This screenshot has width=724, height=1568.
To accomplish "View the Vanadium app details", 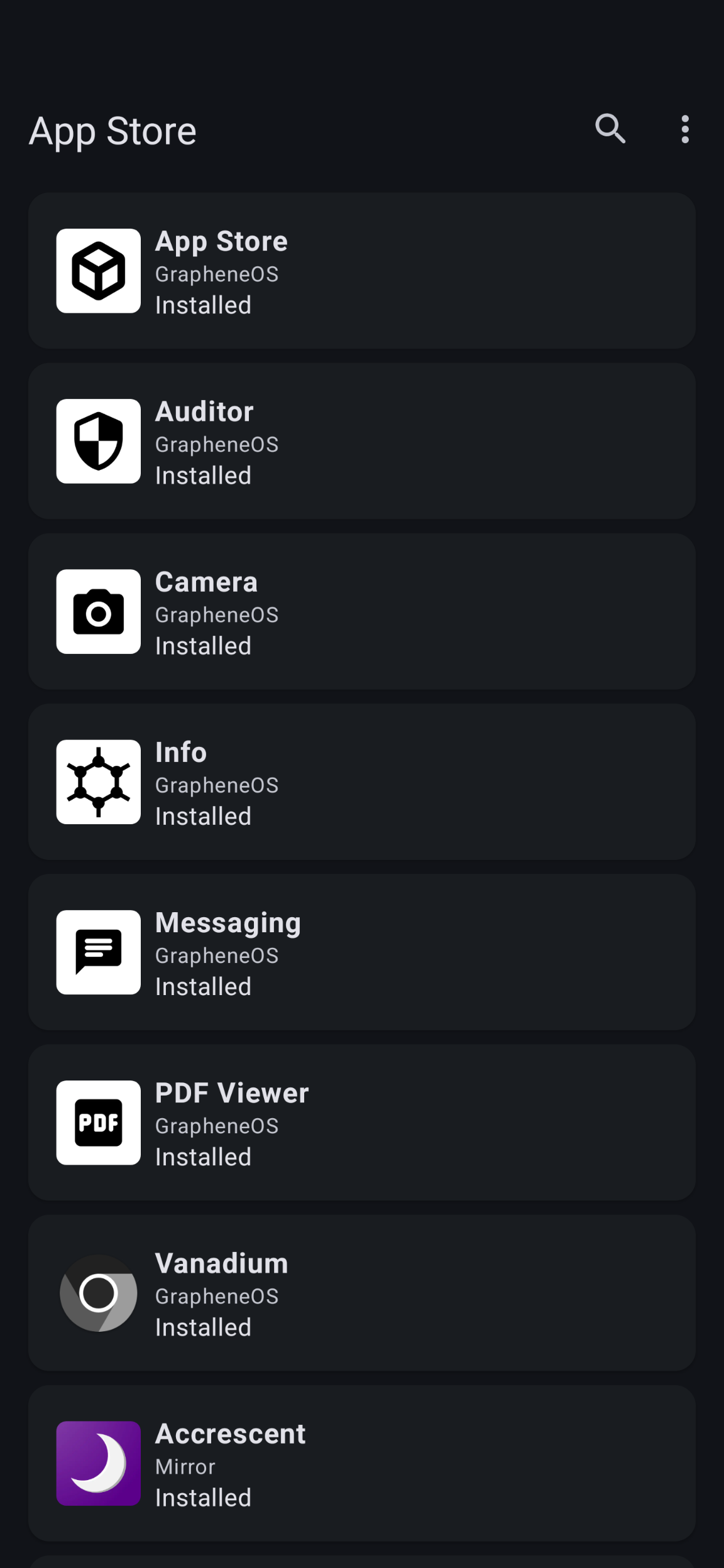I will click(x=362, y=1294).
